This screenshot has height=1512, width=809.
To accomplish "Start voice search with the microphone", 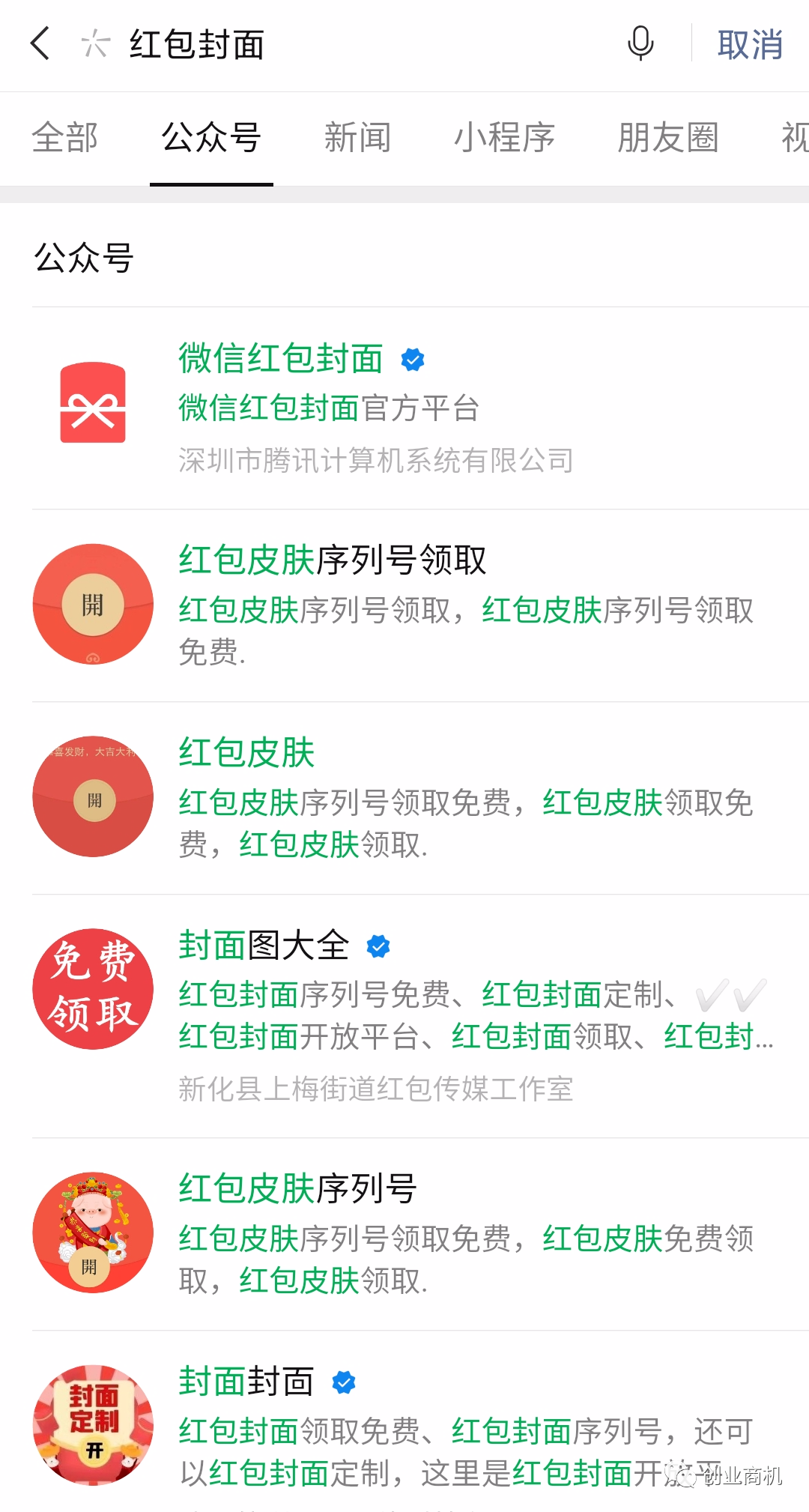I will 640,43.
